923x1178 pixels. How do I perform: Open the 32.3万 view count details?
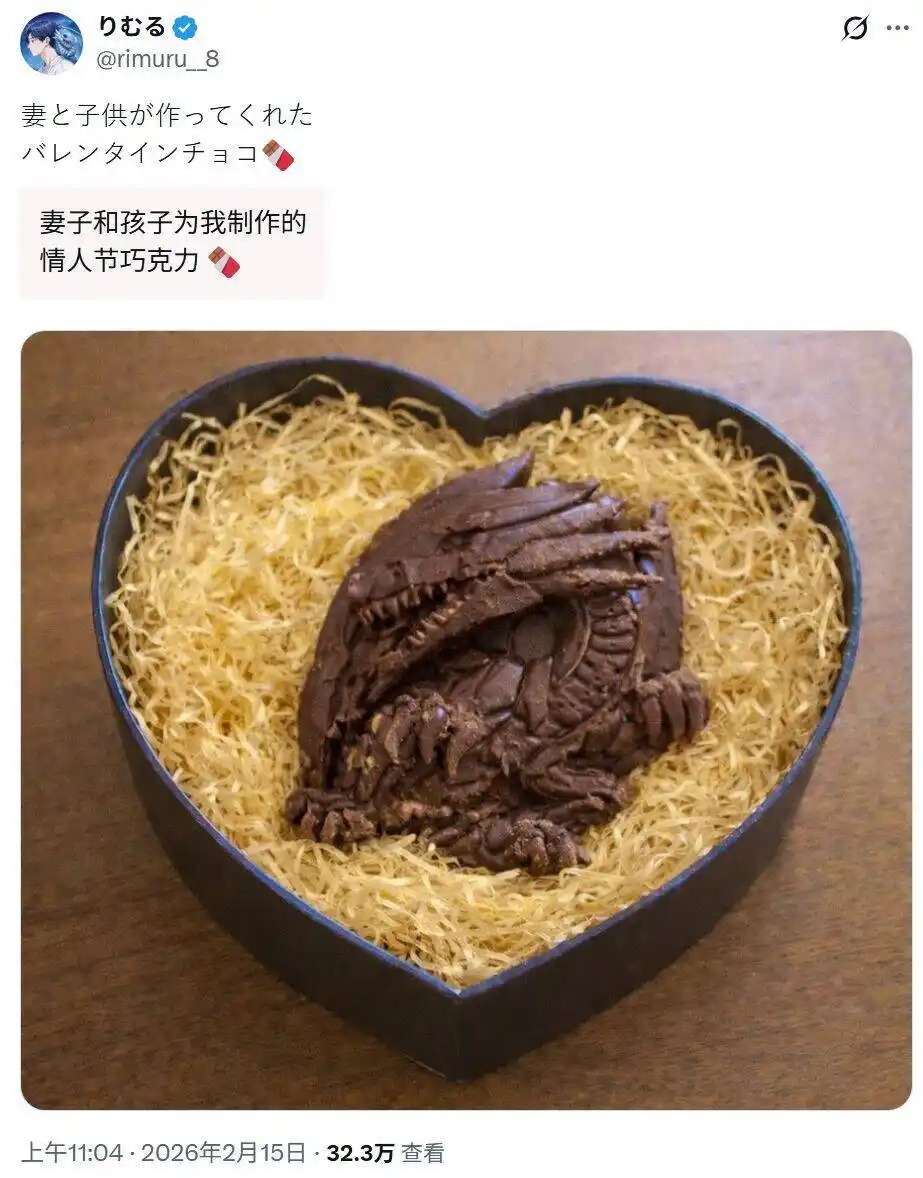(x=385, y=1153)
